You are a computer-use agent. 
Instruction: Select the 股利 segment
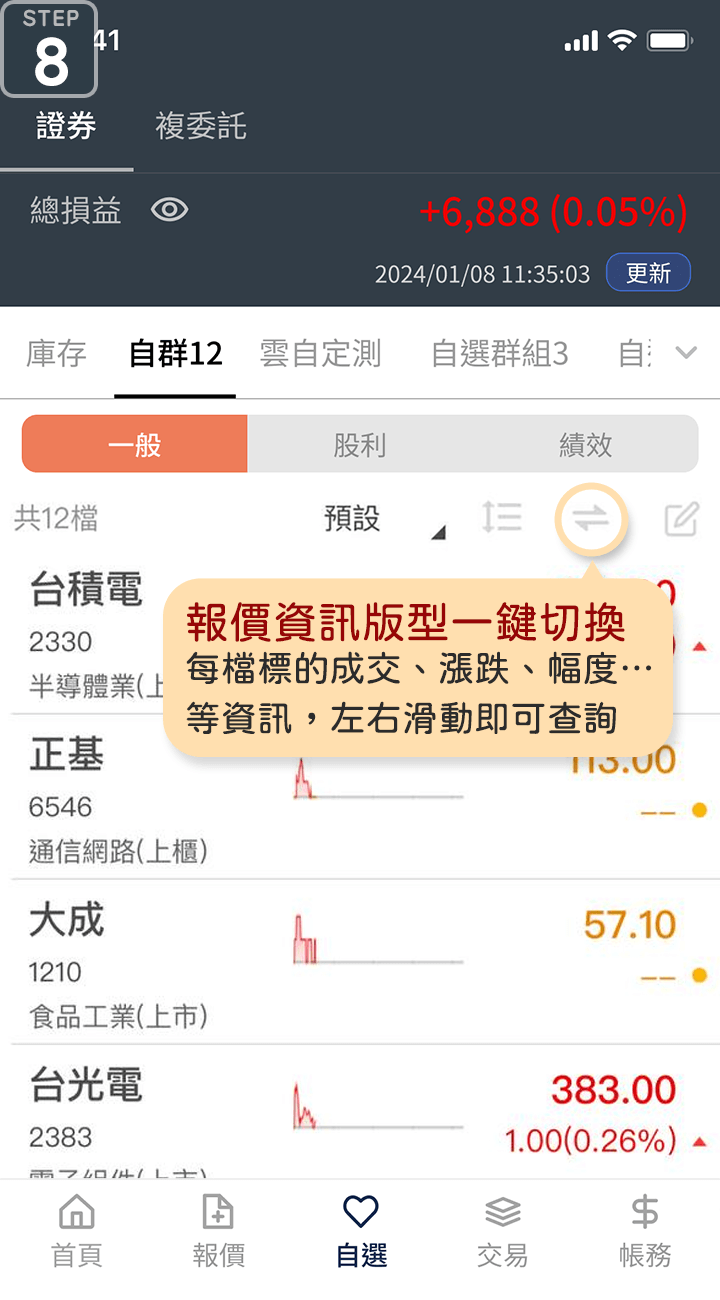click(x=359, y=445)
